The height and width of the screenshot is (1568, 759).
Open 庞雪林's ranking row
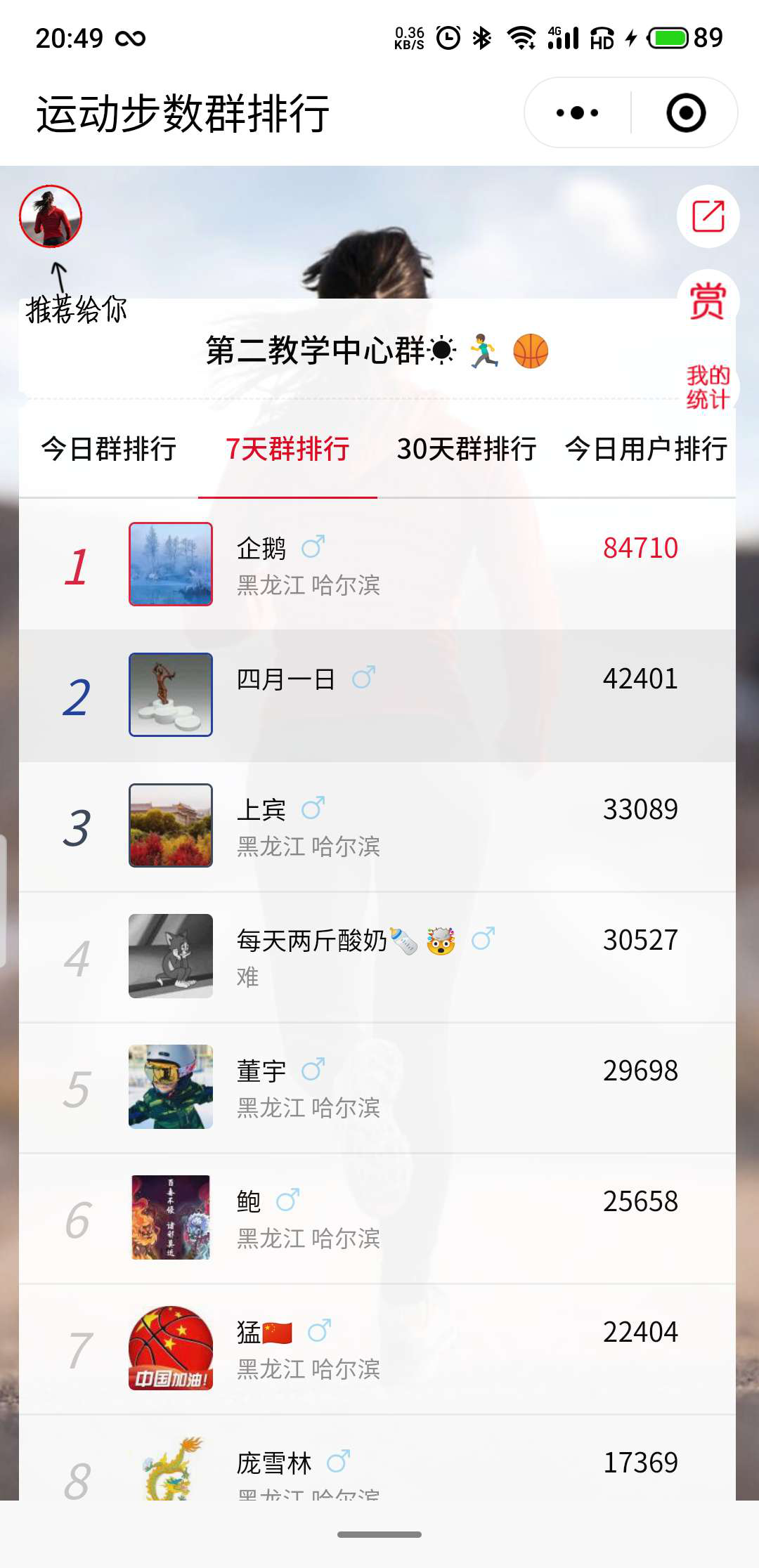click(377, 1458)
